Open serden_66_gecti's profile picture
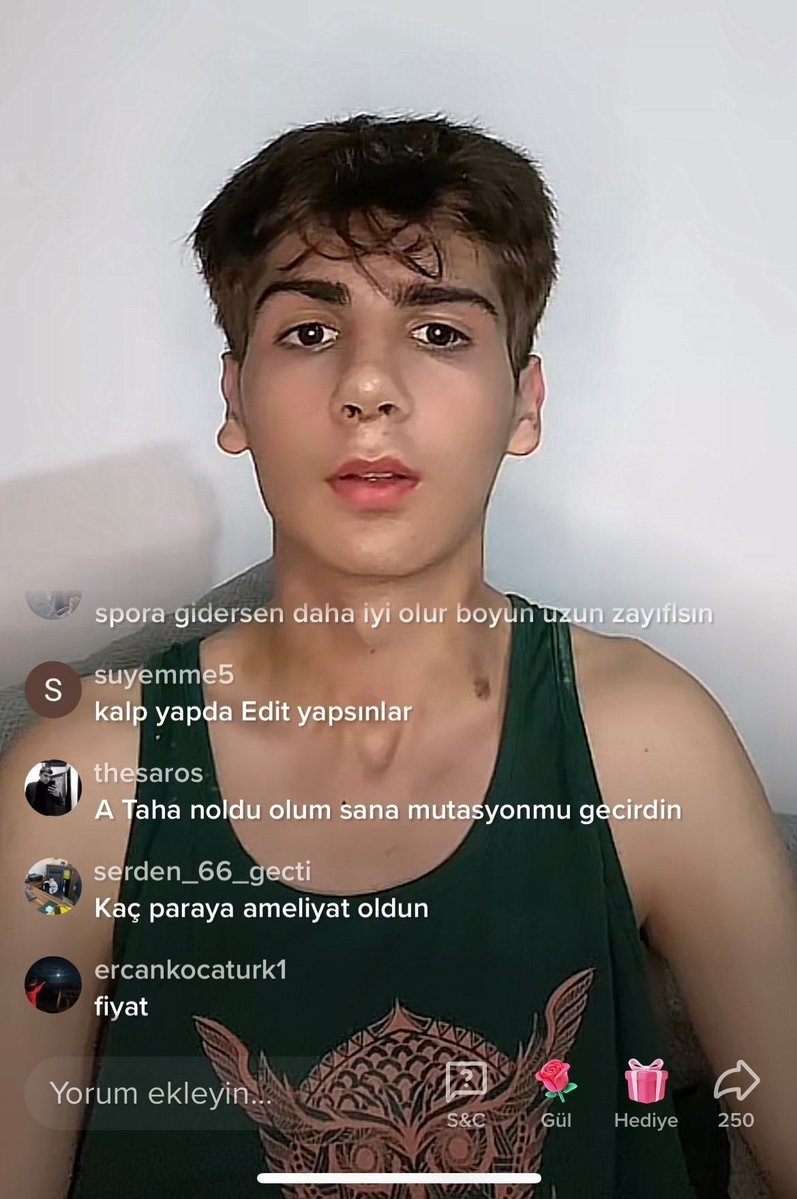The width and height of the screenshot is (797, 1199). click(53, 886)
